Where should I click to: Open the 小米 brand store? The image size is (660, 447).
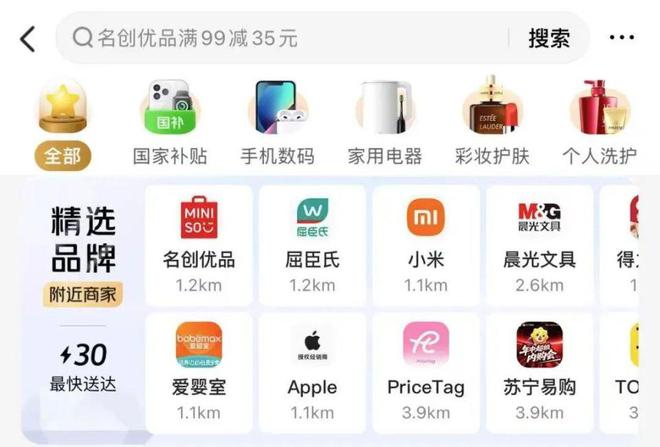426,243
